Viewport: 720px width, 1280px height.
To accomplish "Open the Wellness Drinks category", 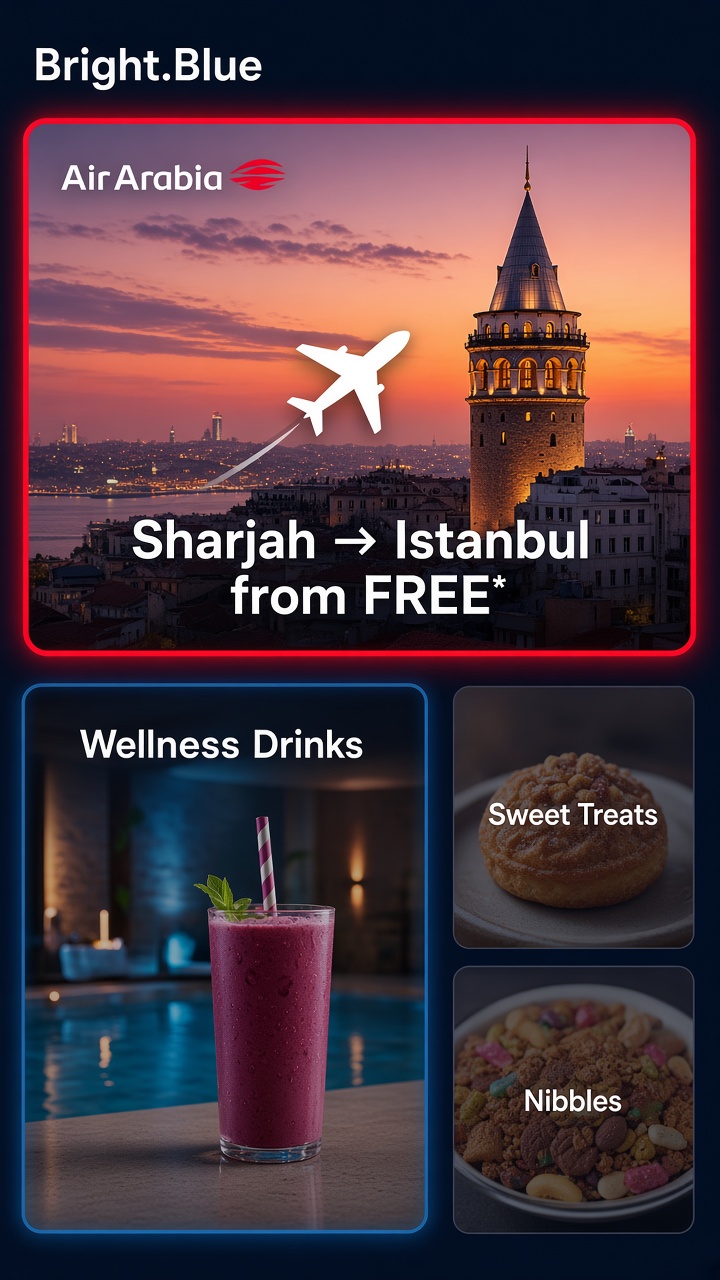I will [x=225, y=958].
